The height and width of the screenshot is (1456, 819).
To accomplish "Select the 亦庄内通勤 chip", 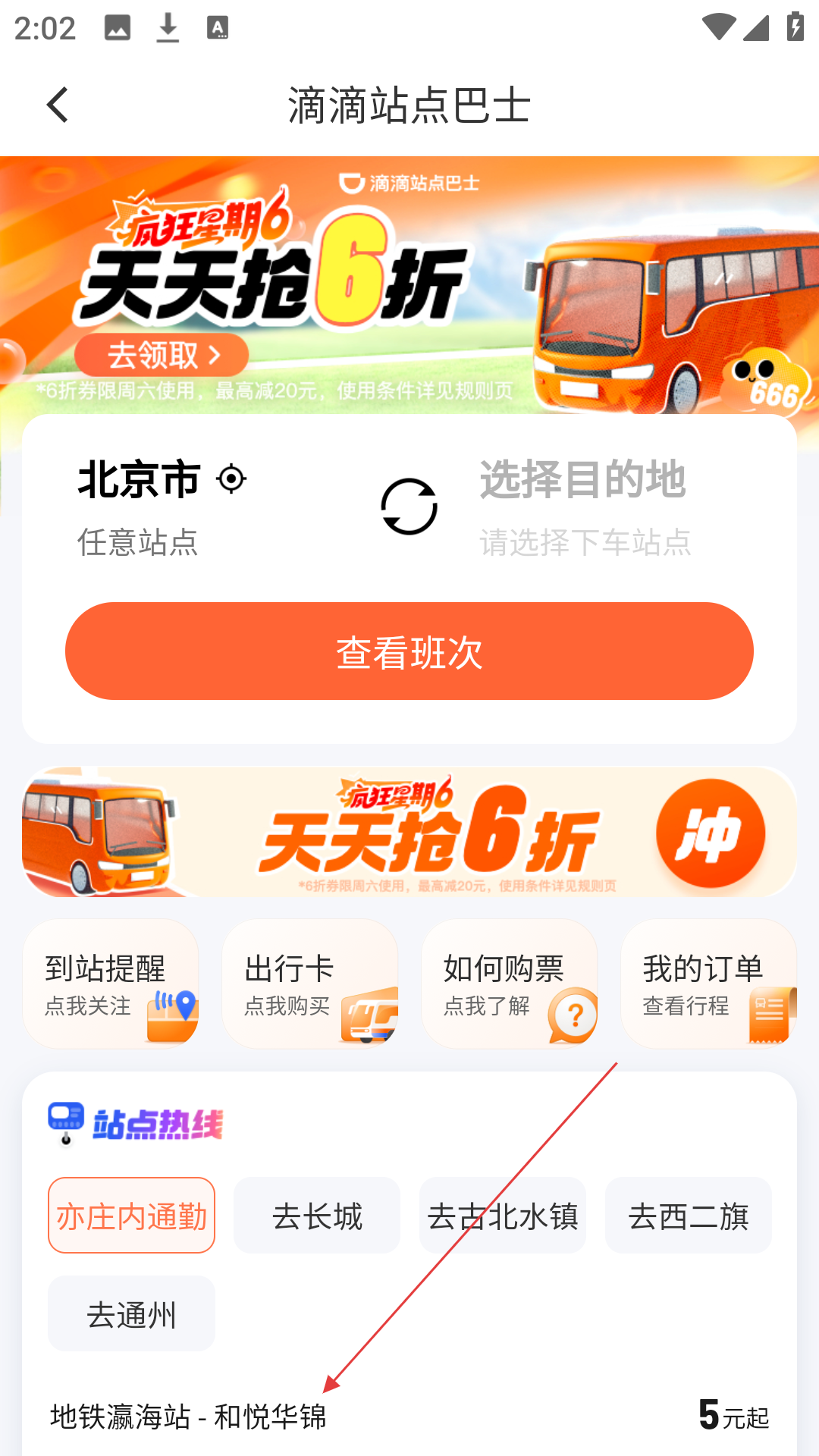I will click(131, 1216).
